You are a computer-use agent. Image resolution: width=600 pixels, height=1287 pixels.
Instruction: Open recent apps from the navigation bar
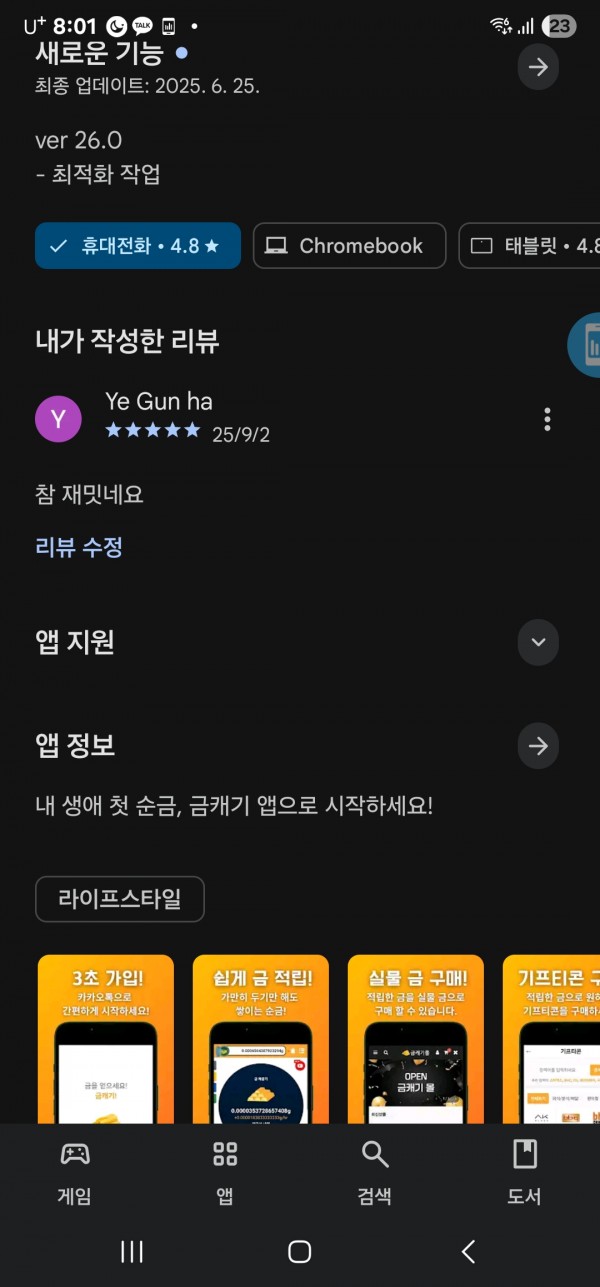[132, 1251]
